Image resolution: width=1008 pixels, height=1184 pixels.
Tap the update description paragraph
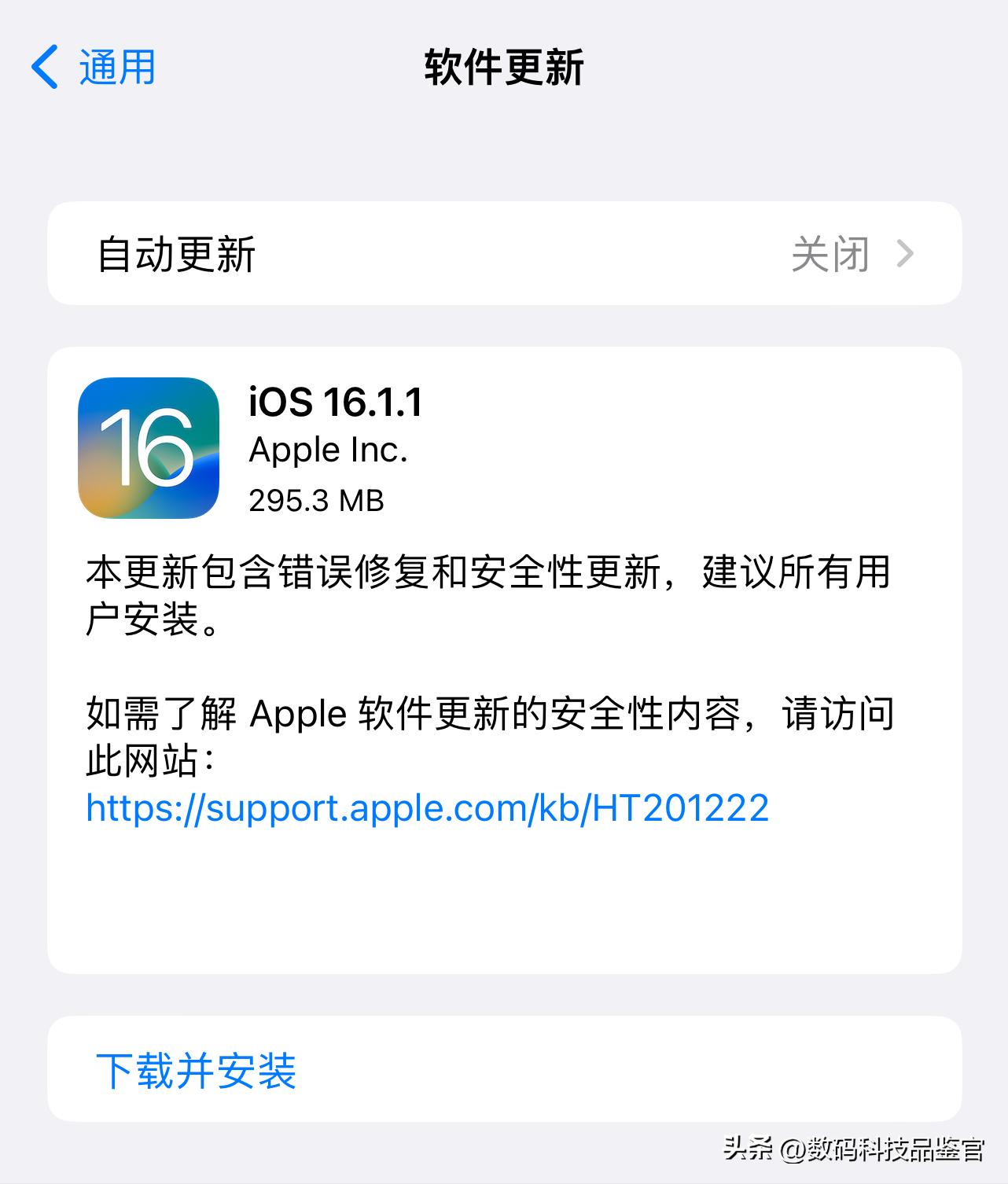(x=487, y=598)
